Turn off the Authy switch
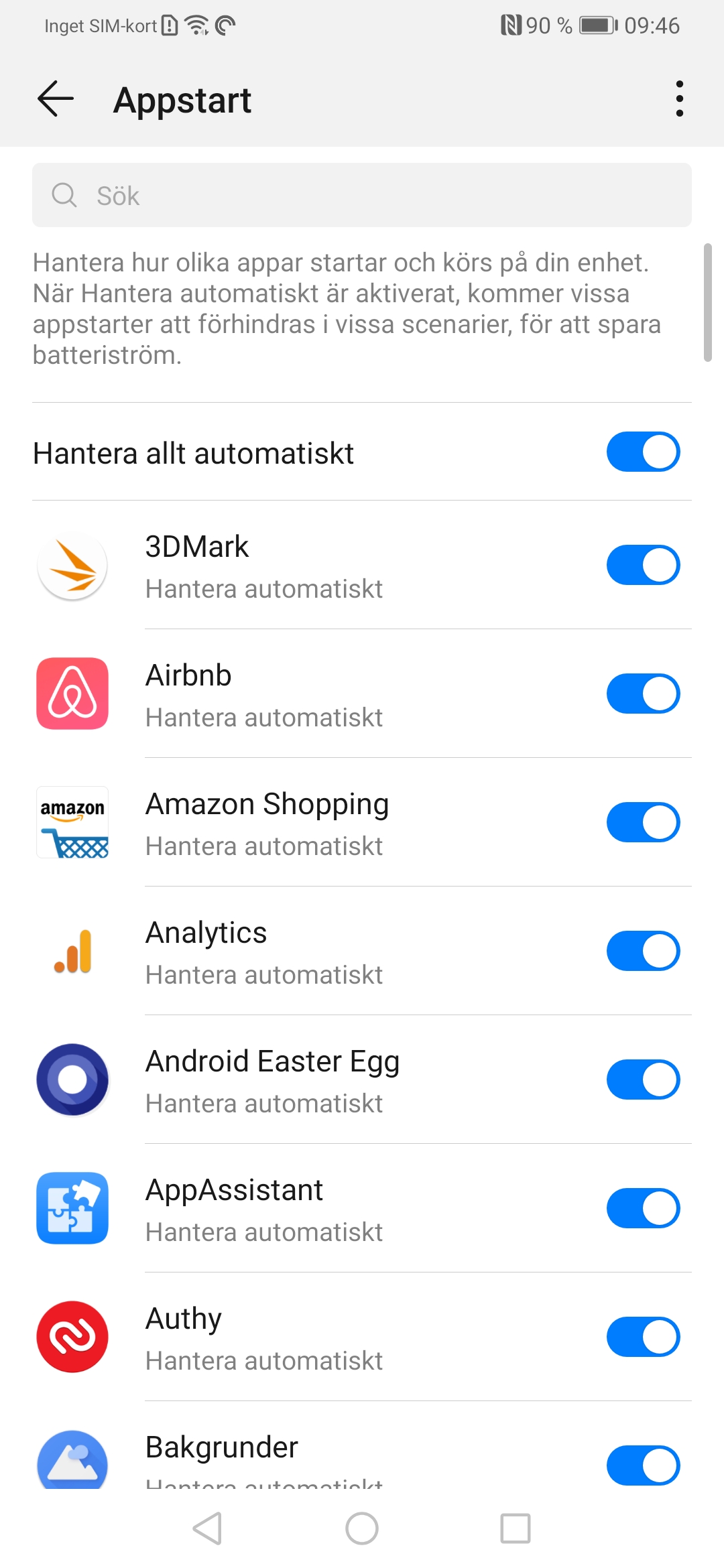 tap(643, 1337)
